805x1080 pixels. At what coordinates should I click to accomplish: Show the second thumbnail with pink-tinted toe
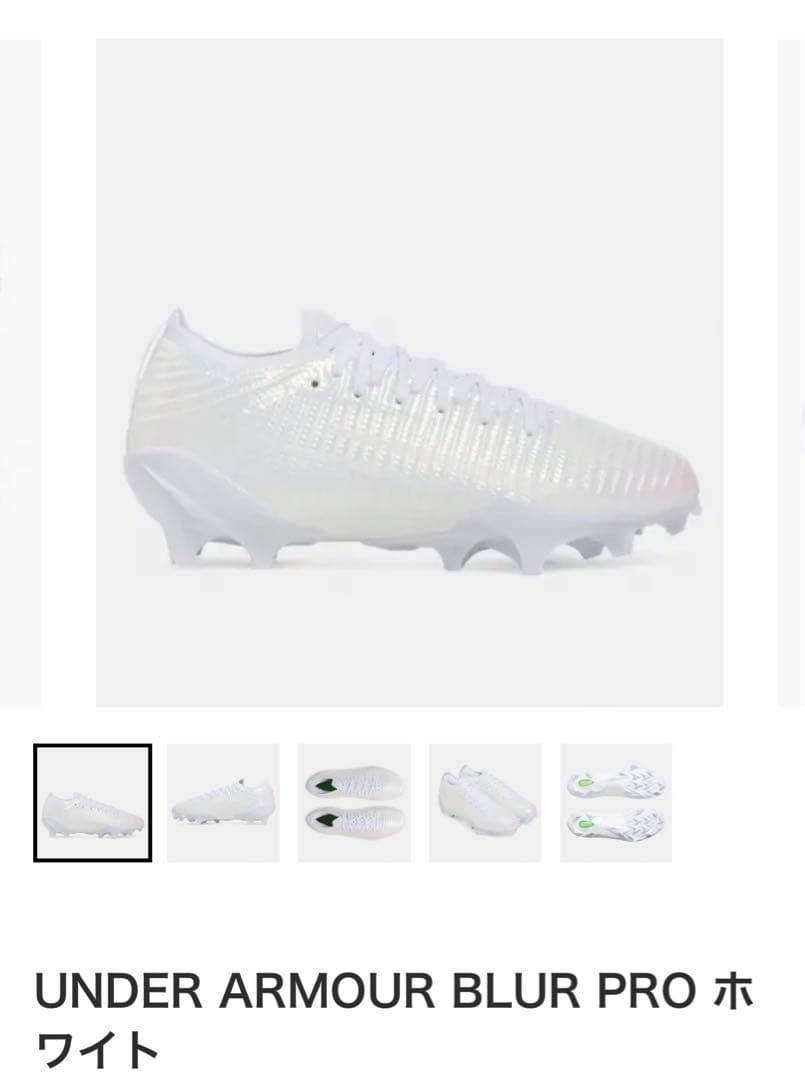click(x=223, y=802)
